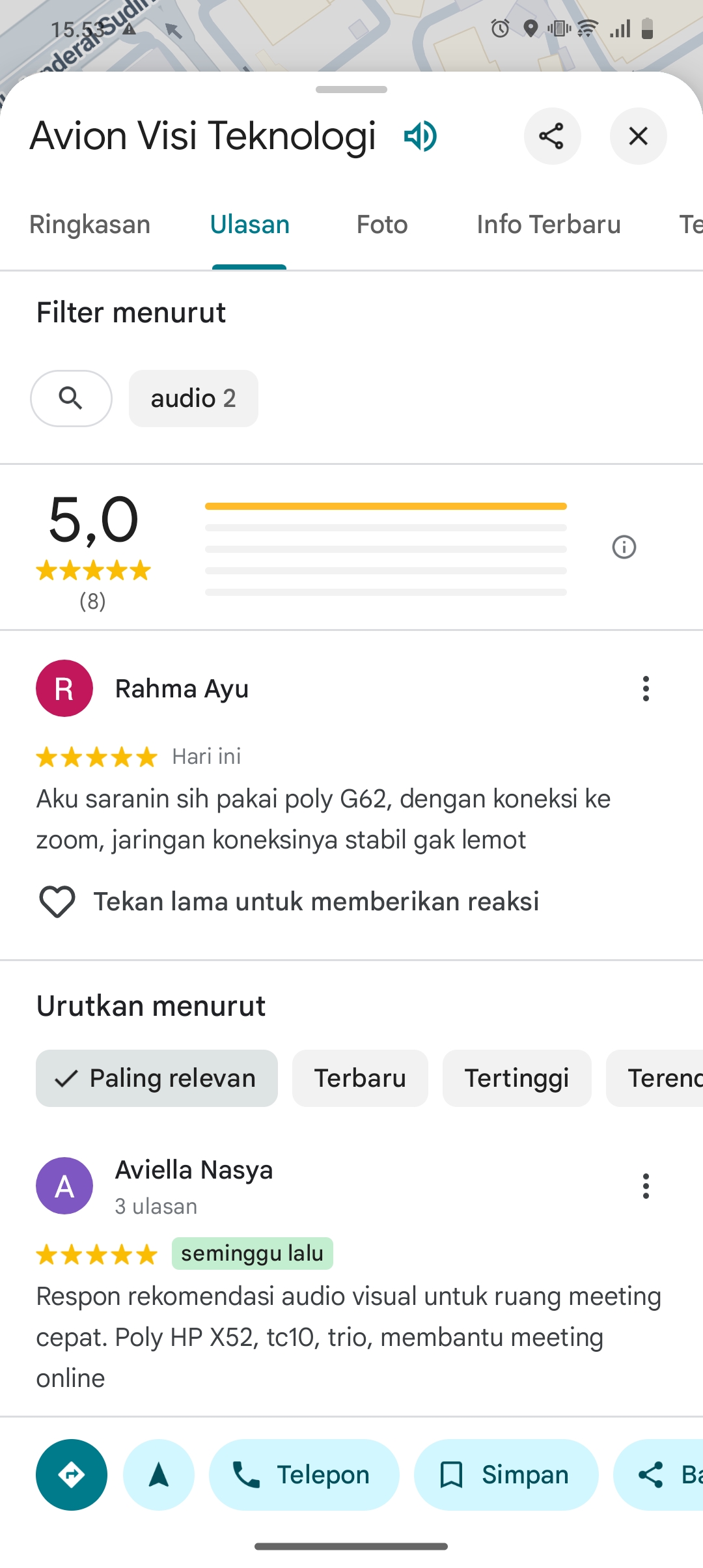The width and height of the screenshot is (703, 1568).
Task: Start navigation with the arrow button
Action: point(159,1475)
